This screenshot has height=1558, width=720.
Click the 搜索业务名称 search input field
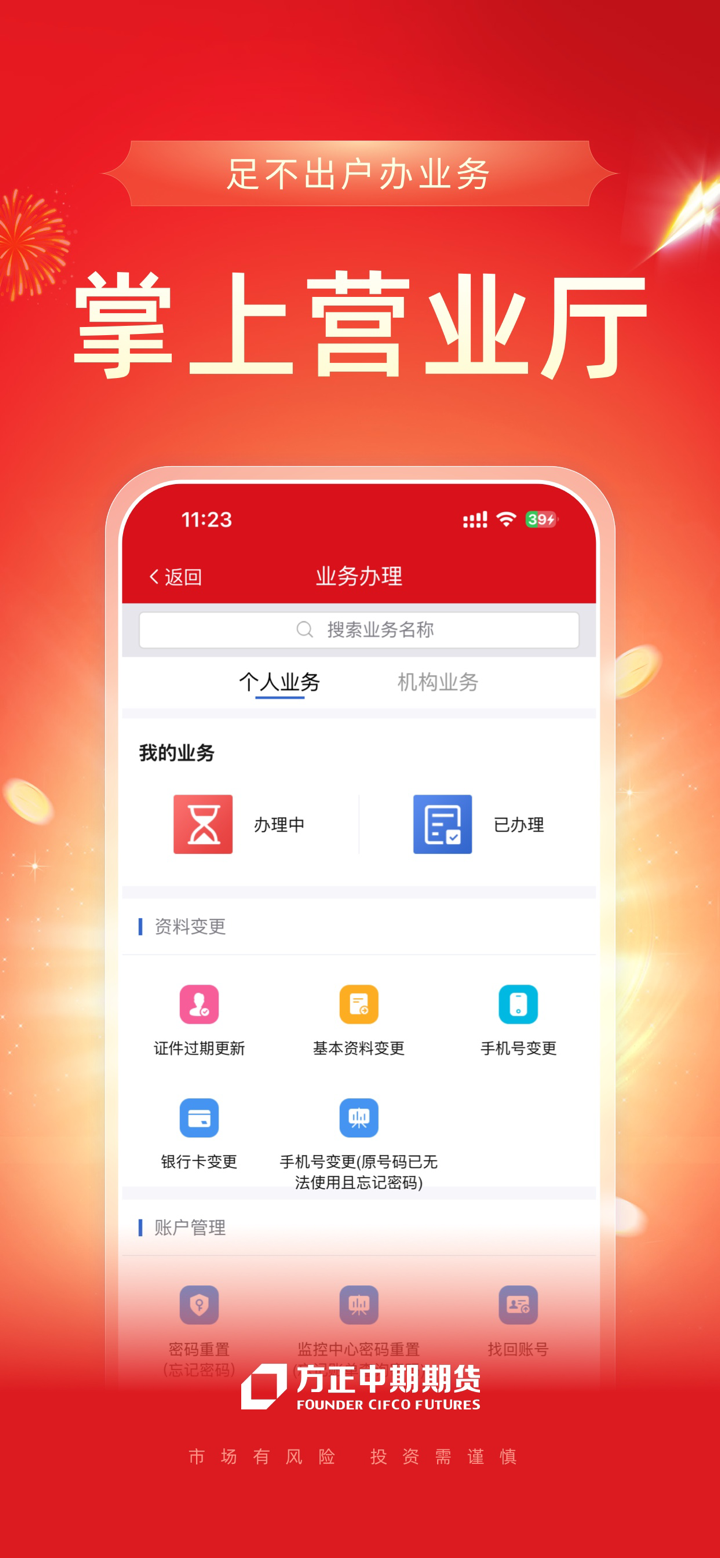coord(360,629)
